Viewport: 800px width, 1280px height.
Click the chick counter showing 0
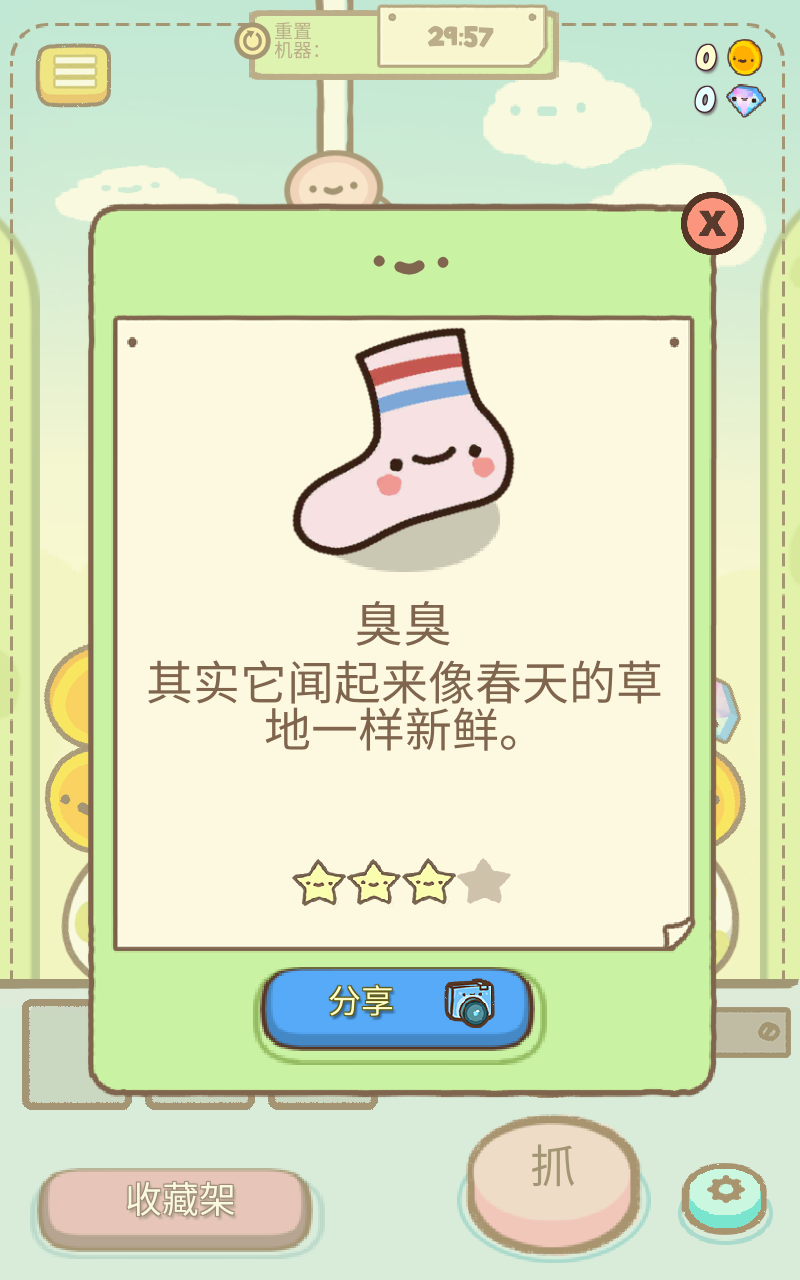pyautogui.click(x=704, y=58)
